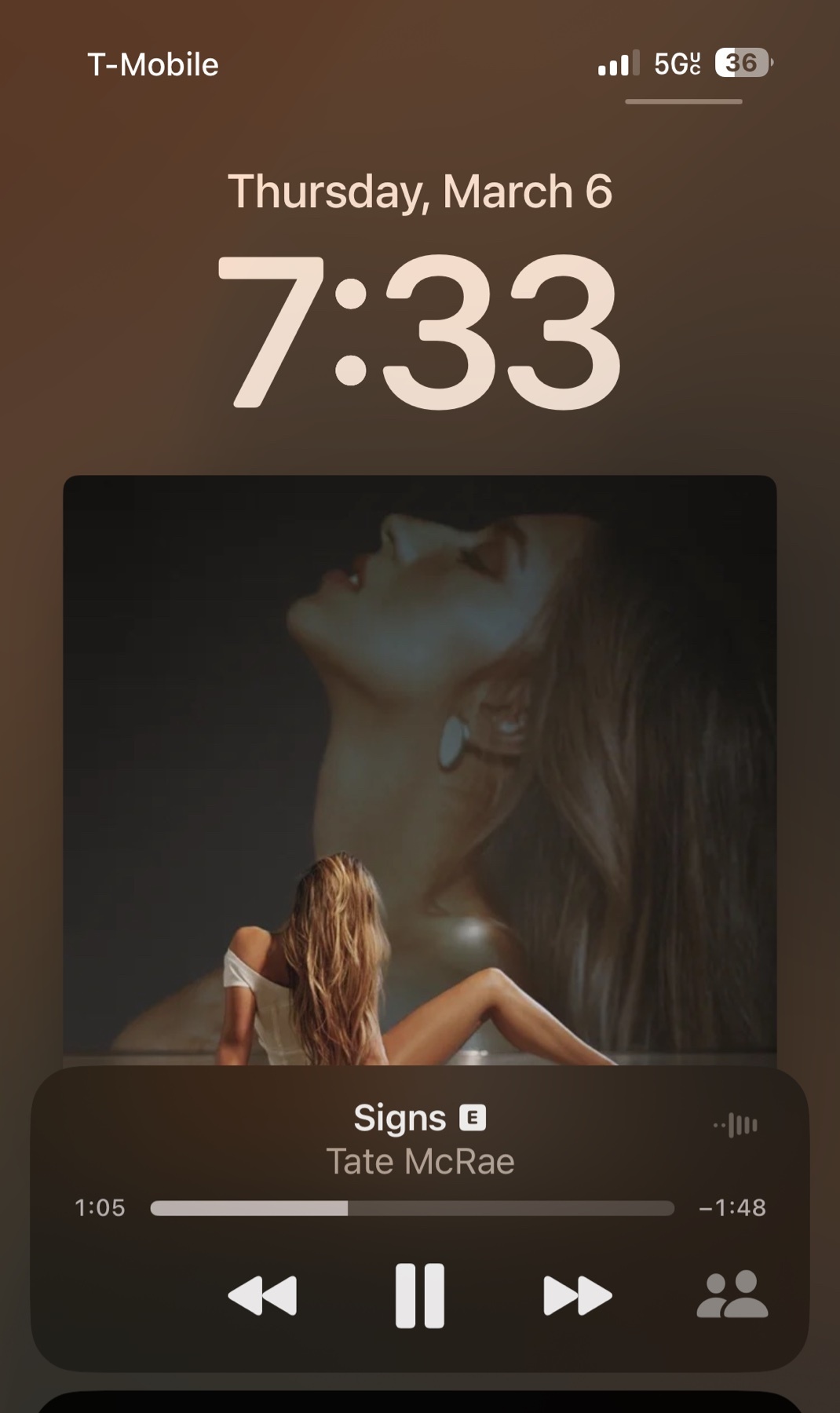The image size is (840, 1413).
Task: Go back to the previous track
Action: [x=262, y=1295]
